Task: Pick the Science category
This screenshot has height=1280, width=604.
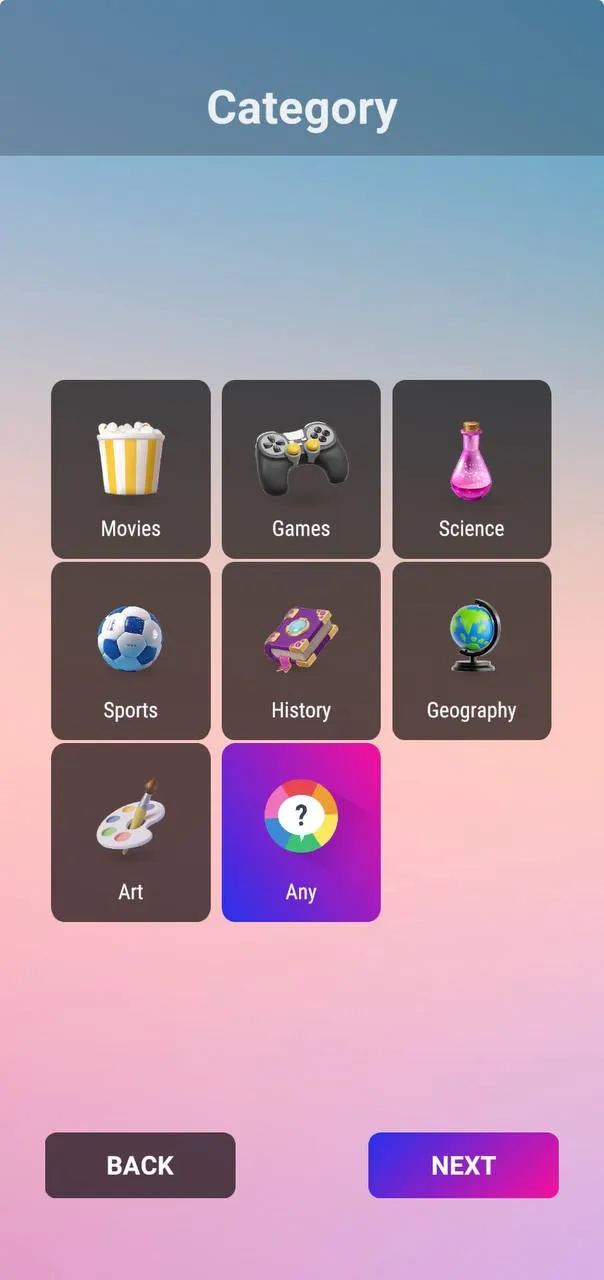Action: point(471,469)
